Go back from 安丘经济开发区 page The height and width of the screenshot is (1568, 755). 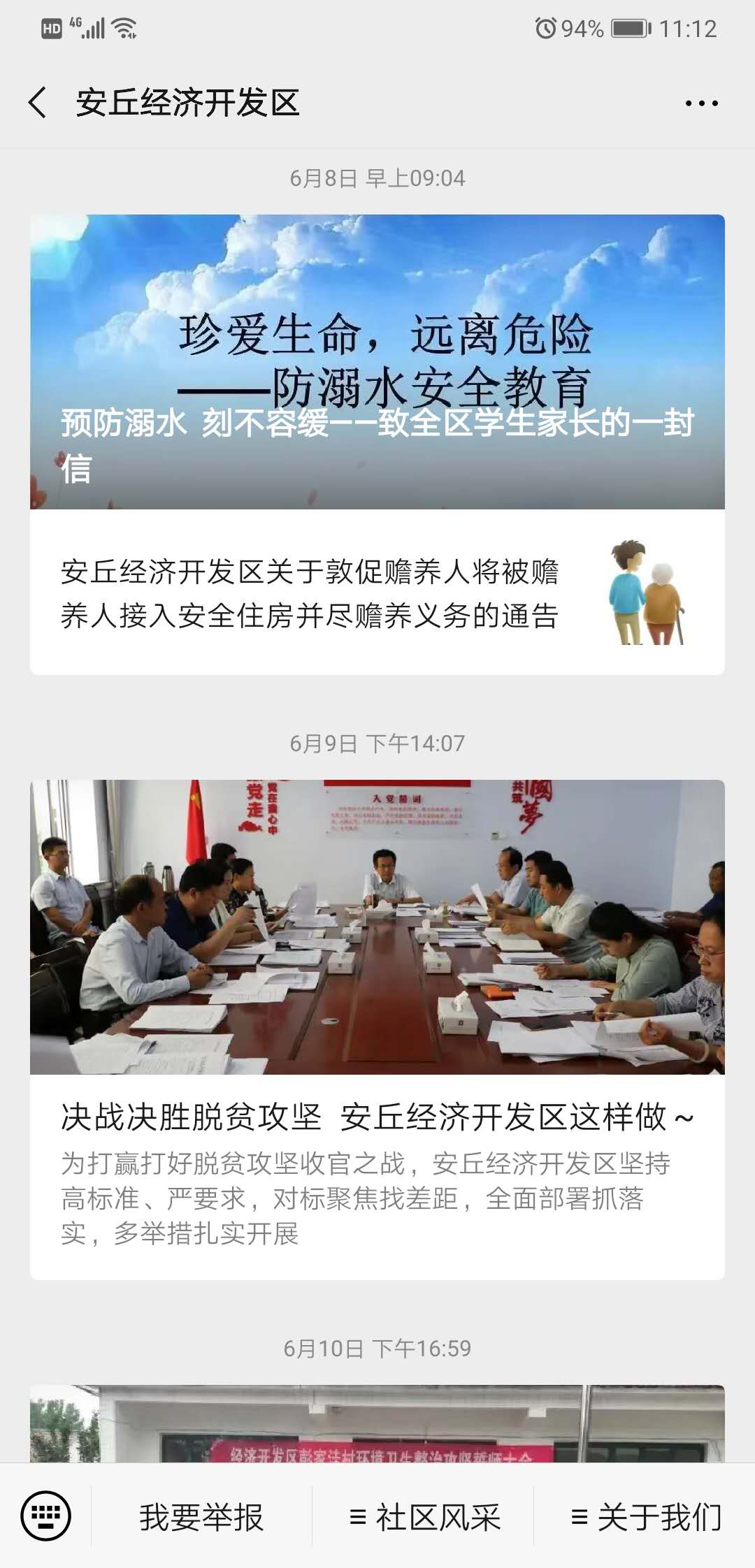click(x=38, y=103)
